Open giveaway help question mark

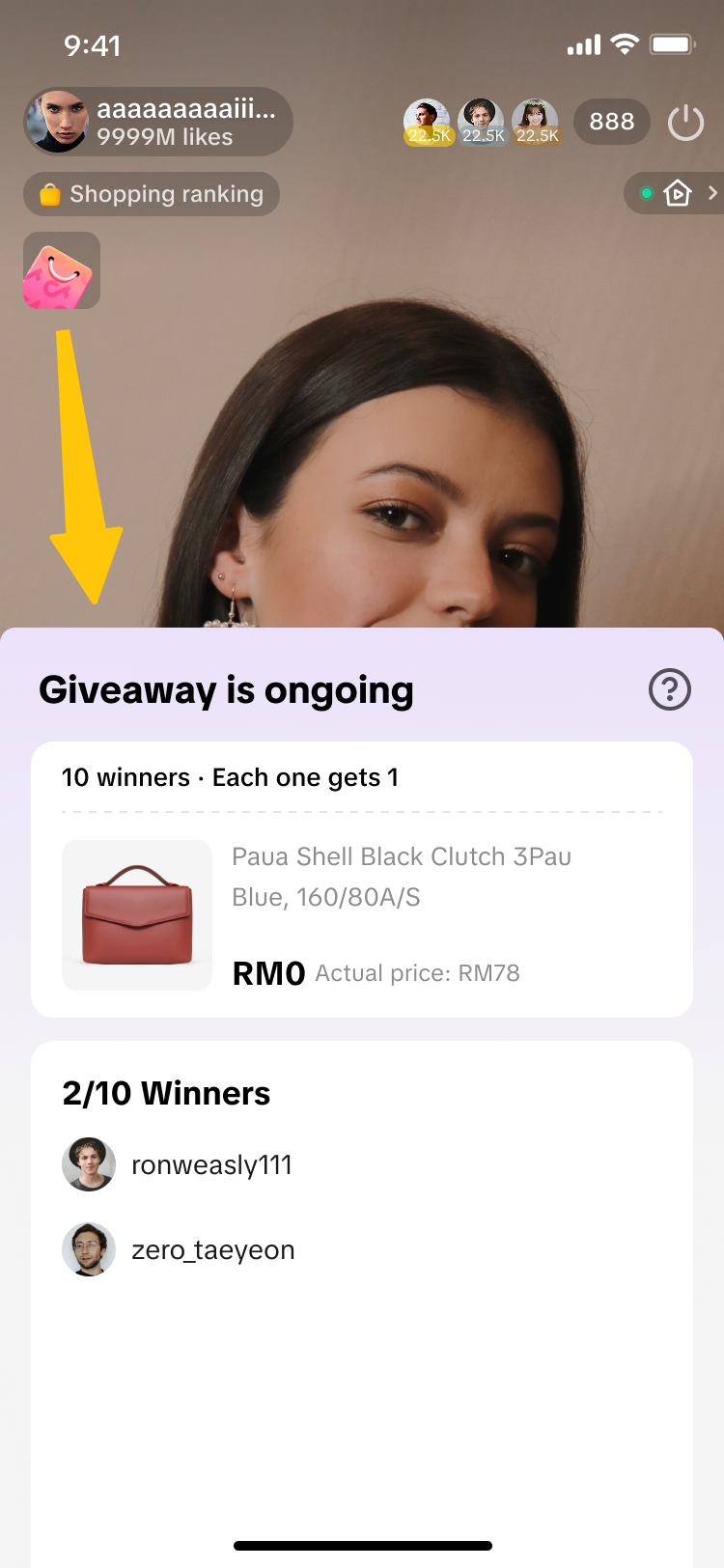coord(669,689)
